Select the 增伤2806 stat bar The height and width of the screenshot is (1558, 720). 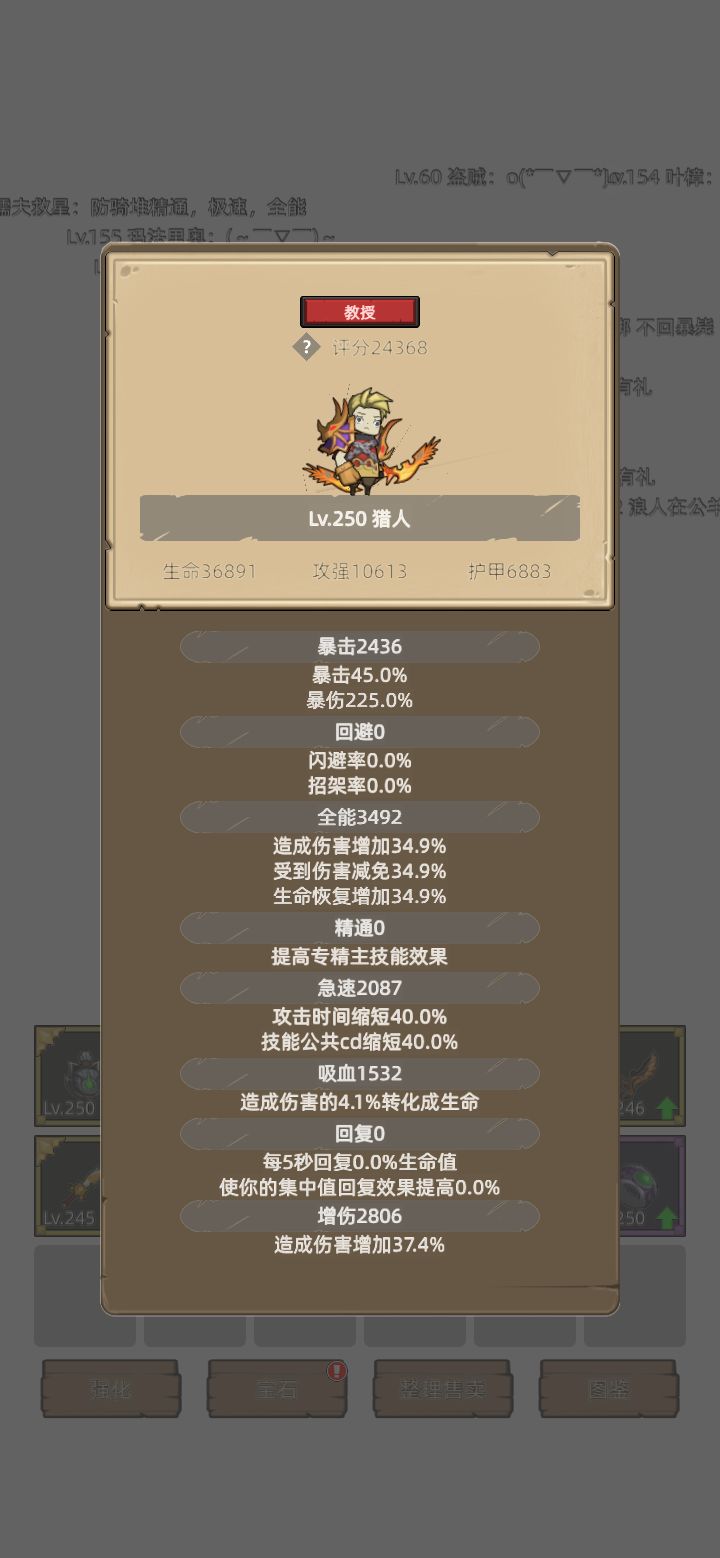pos(360,1217)
